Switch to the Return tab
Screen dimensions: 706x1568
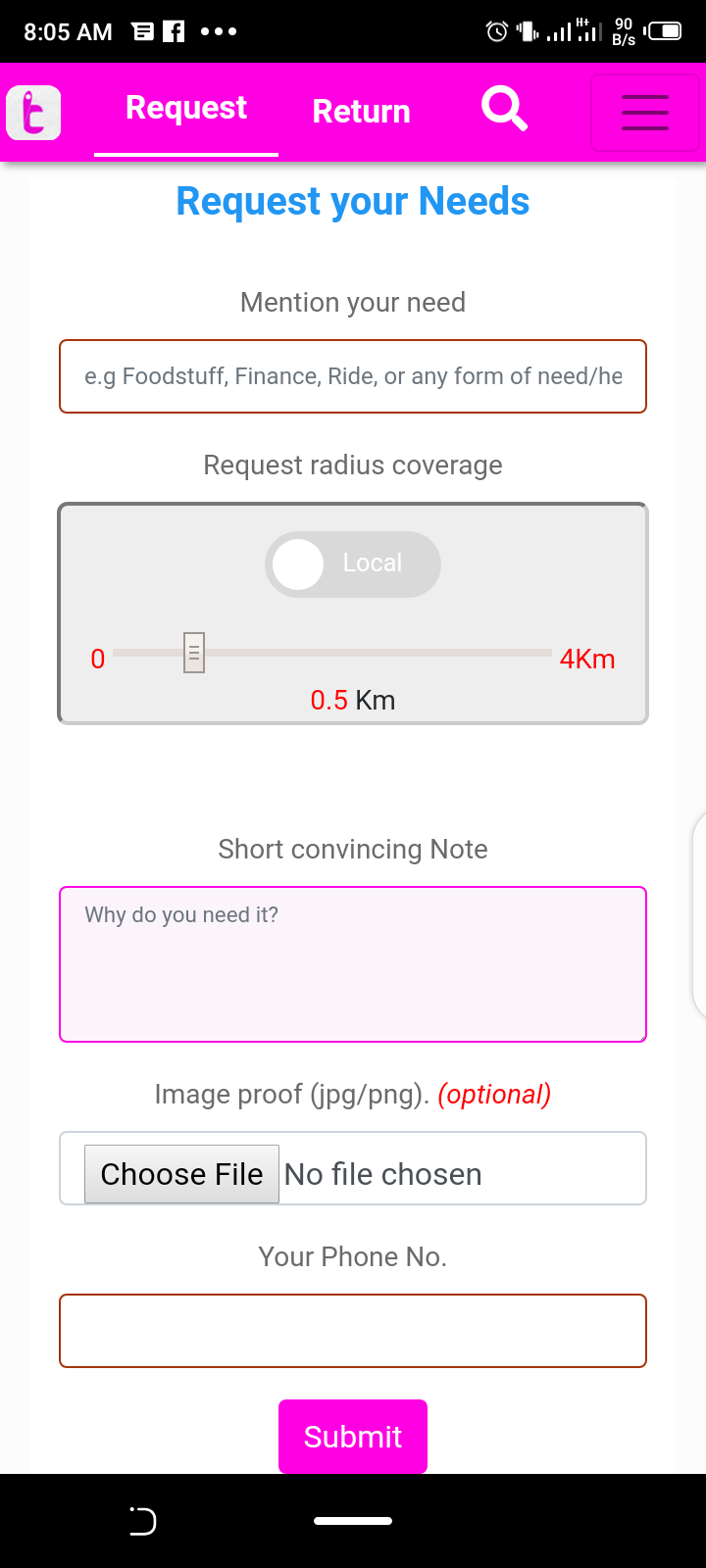(x=361, y=112)
